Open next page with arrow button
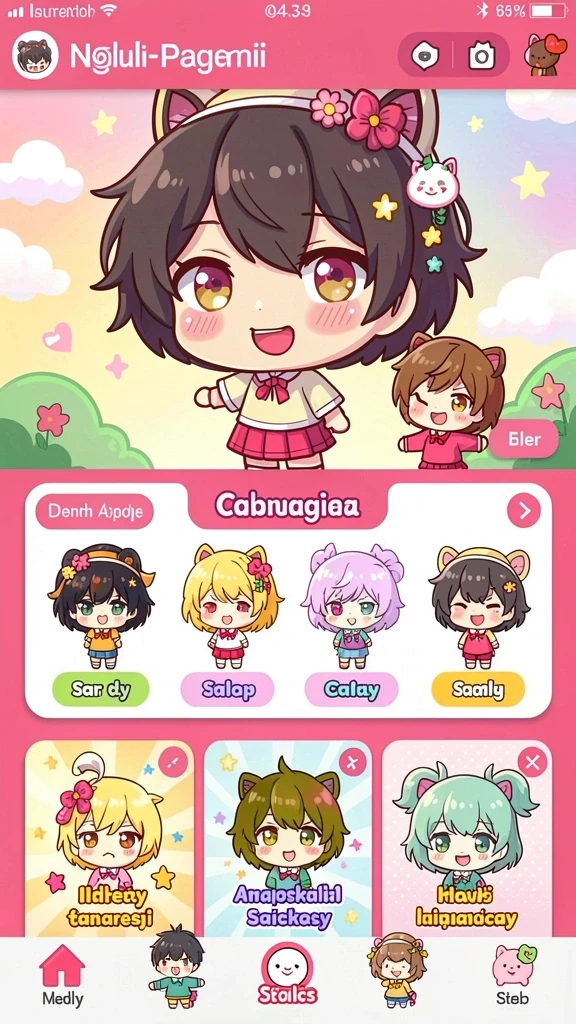This screenshot has width=576, height=1024. click(524, 511)
